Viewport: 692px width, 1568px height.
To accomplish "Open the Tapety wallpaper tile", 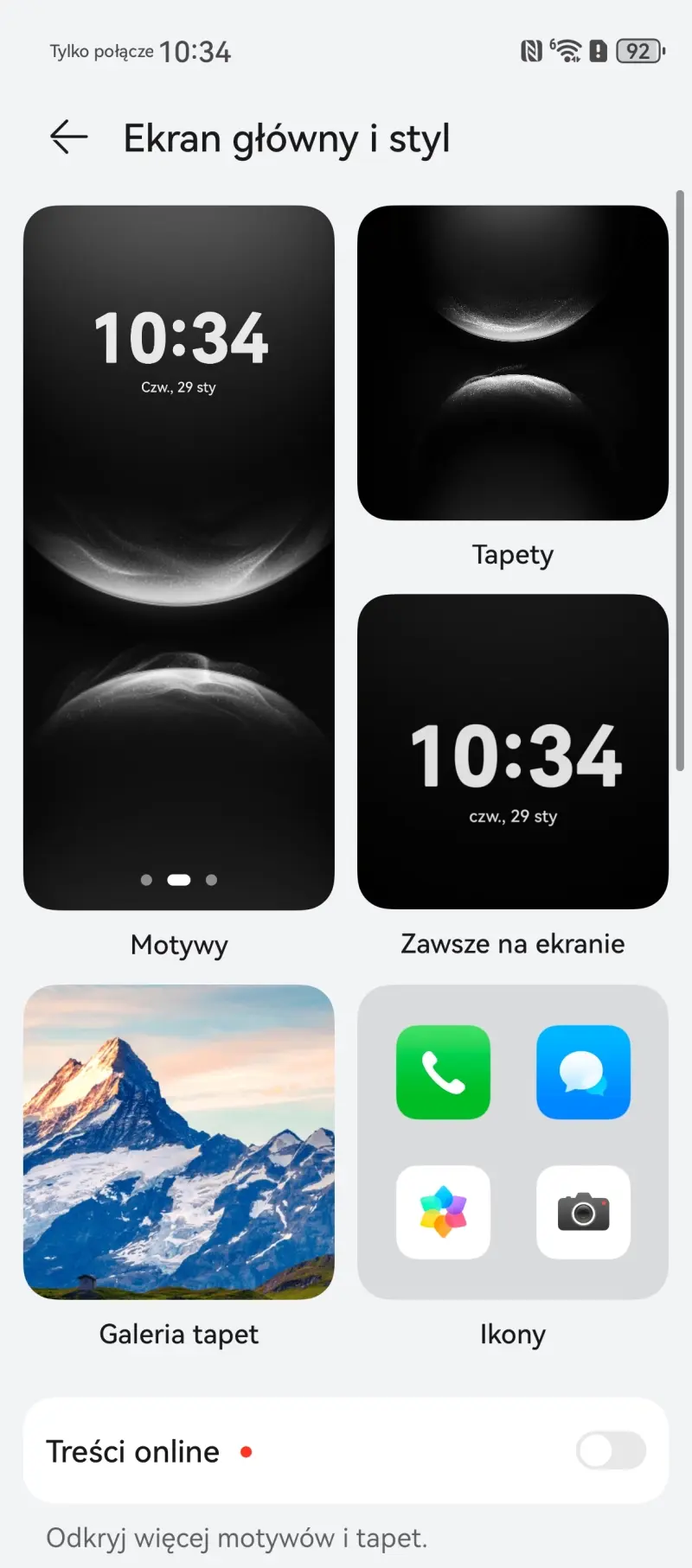I will coord(512,363).
